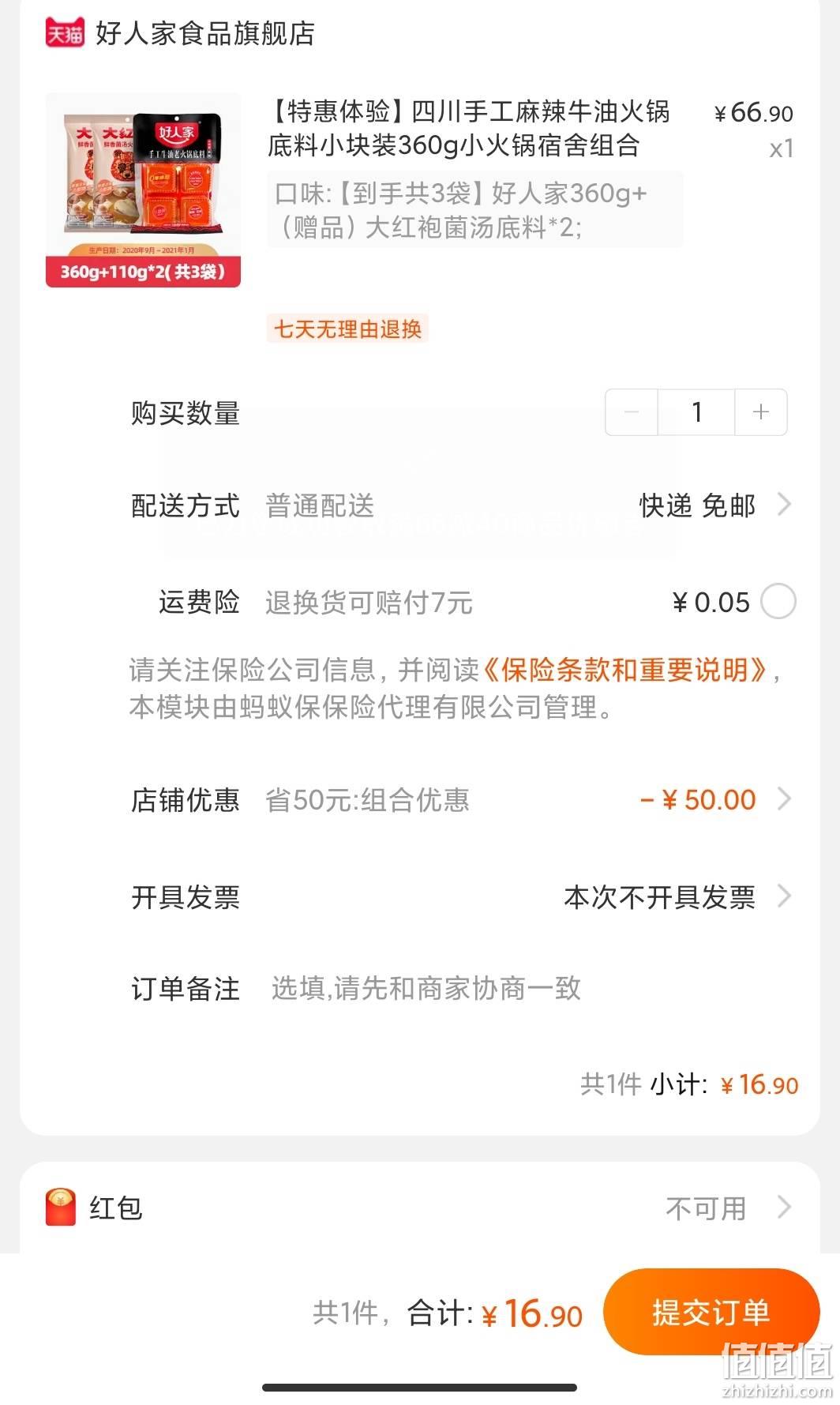Image resolution: width=840 pixels, height=1405 pixels.
Task: Tap 提交订单 to submit the order
Action: coord(711,1313)
